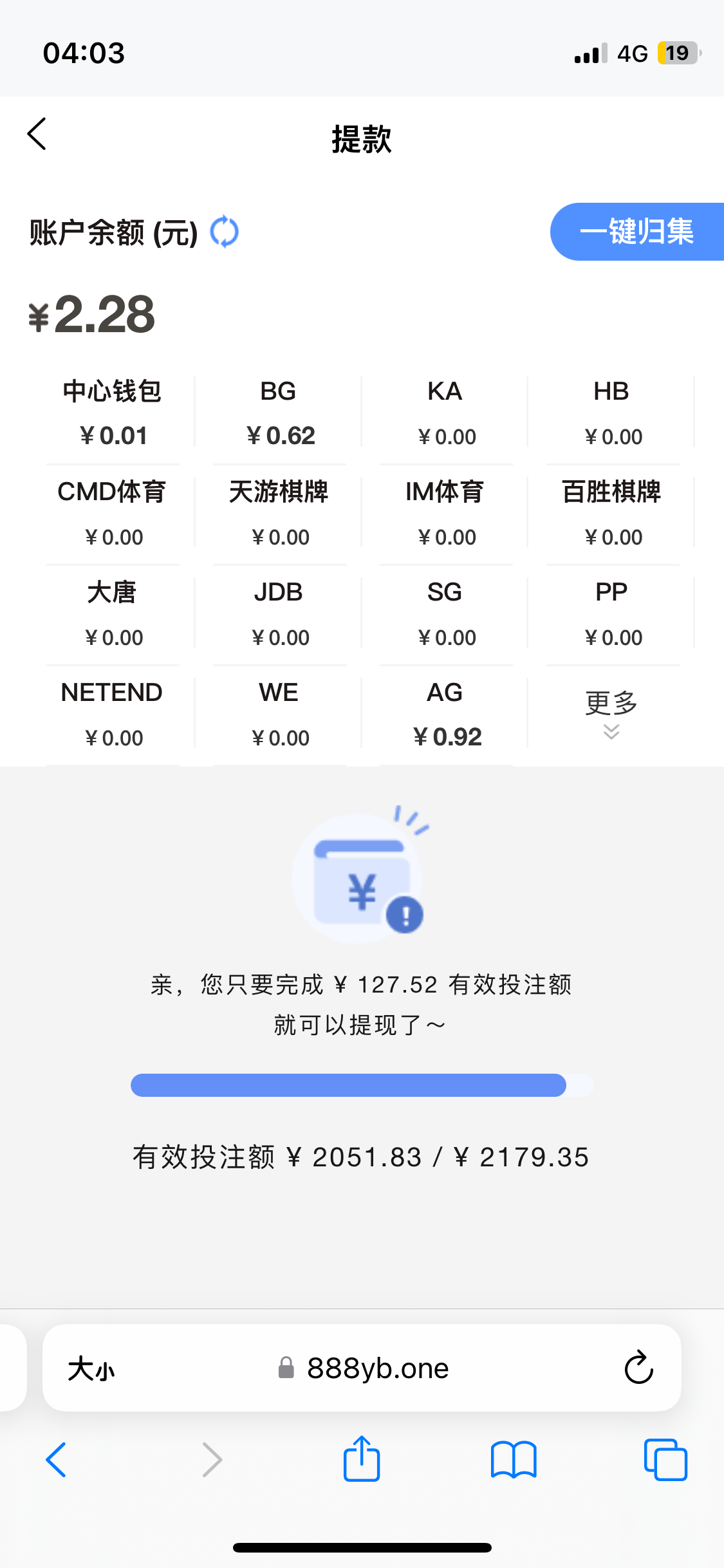Open the 888yb.one address bar

coord(377,1368)
